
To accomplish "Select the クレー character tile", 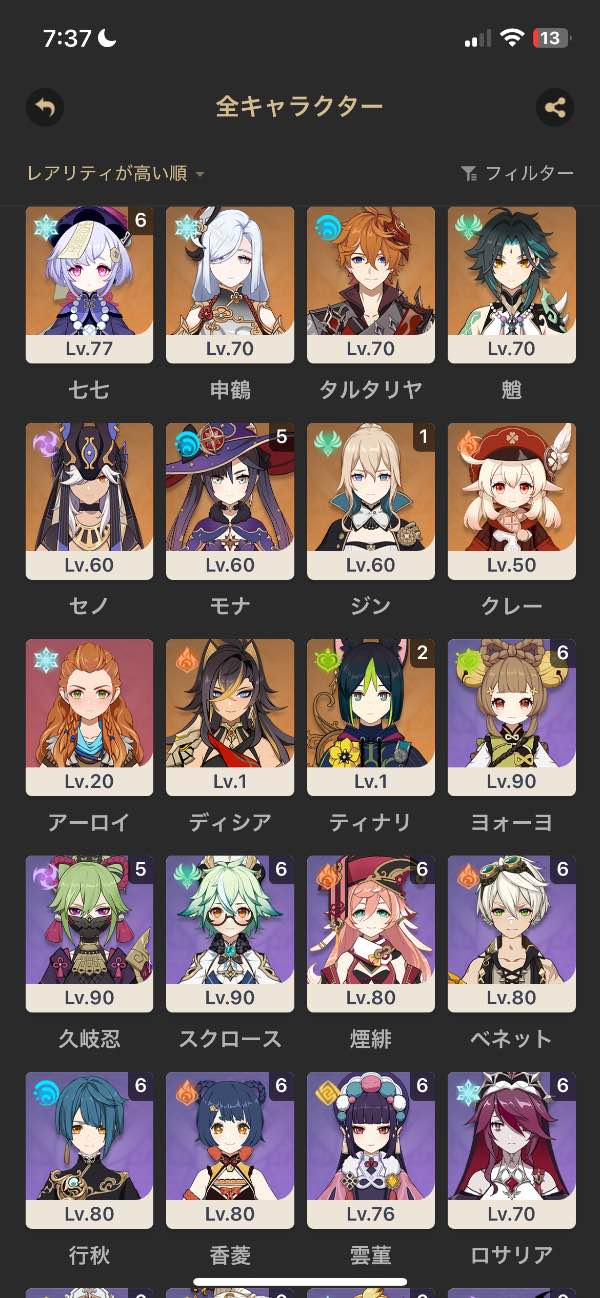I will pos(512,500).
